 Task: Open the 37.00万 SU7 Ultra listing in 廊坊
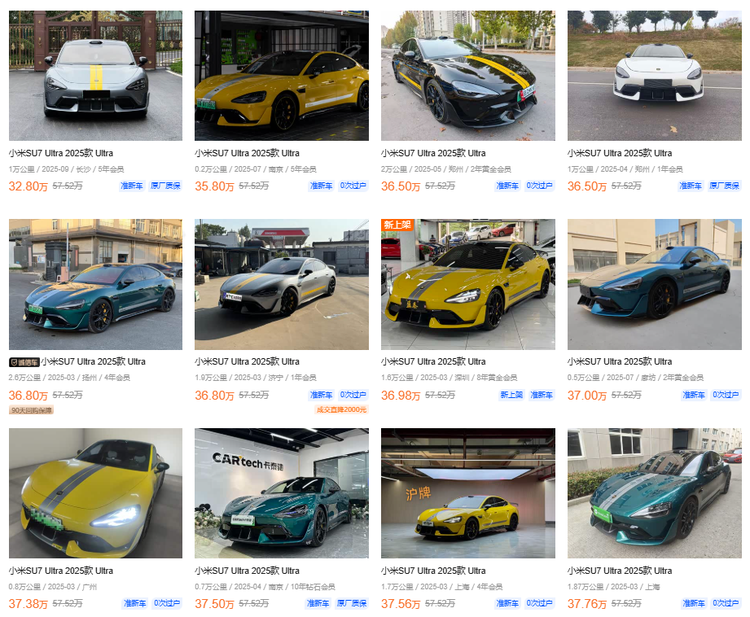pyautogui.click(x=654, y=284)
